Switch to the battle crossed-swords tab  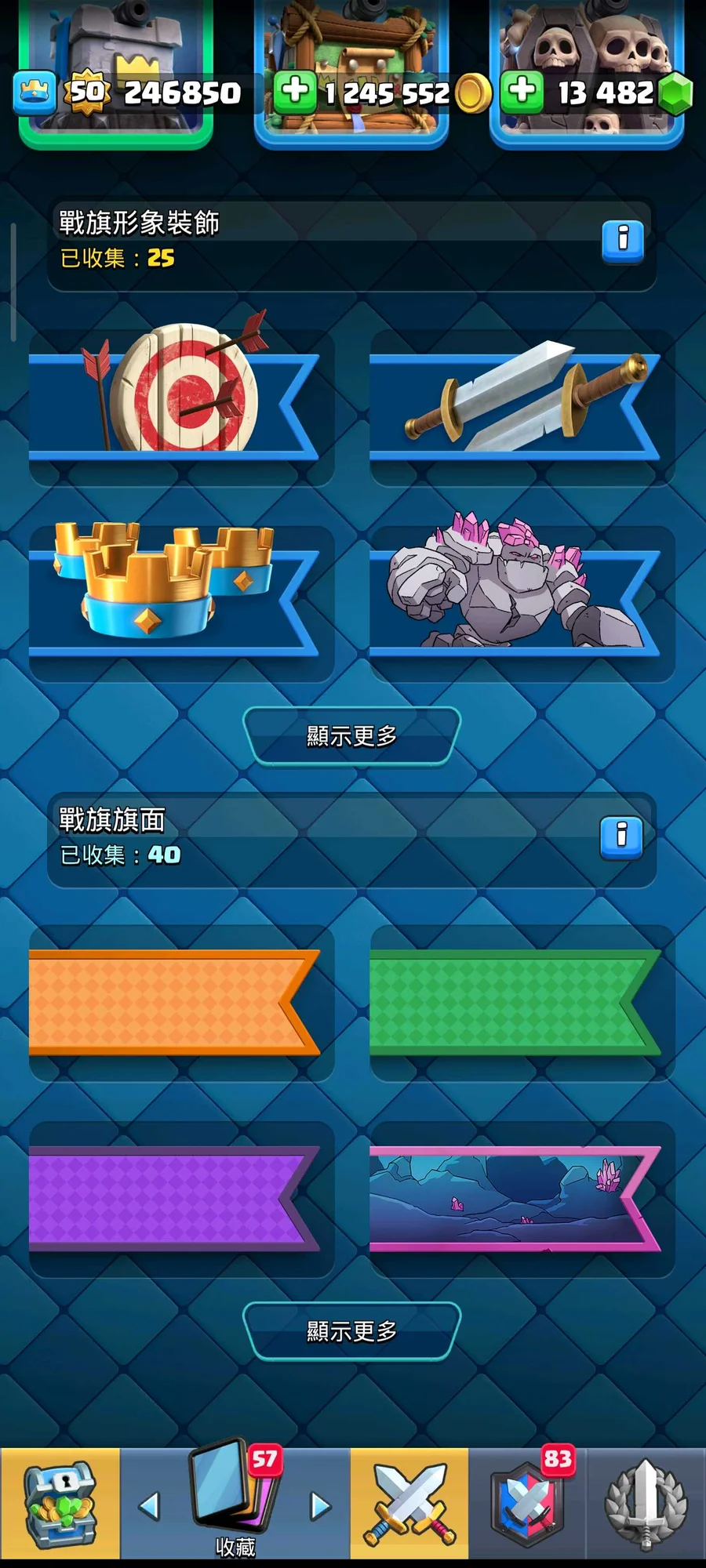(x=409, y=1504)
